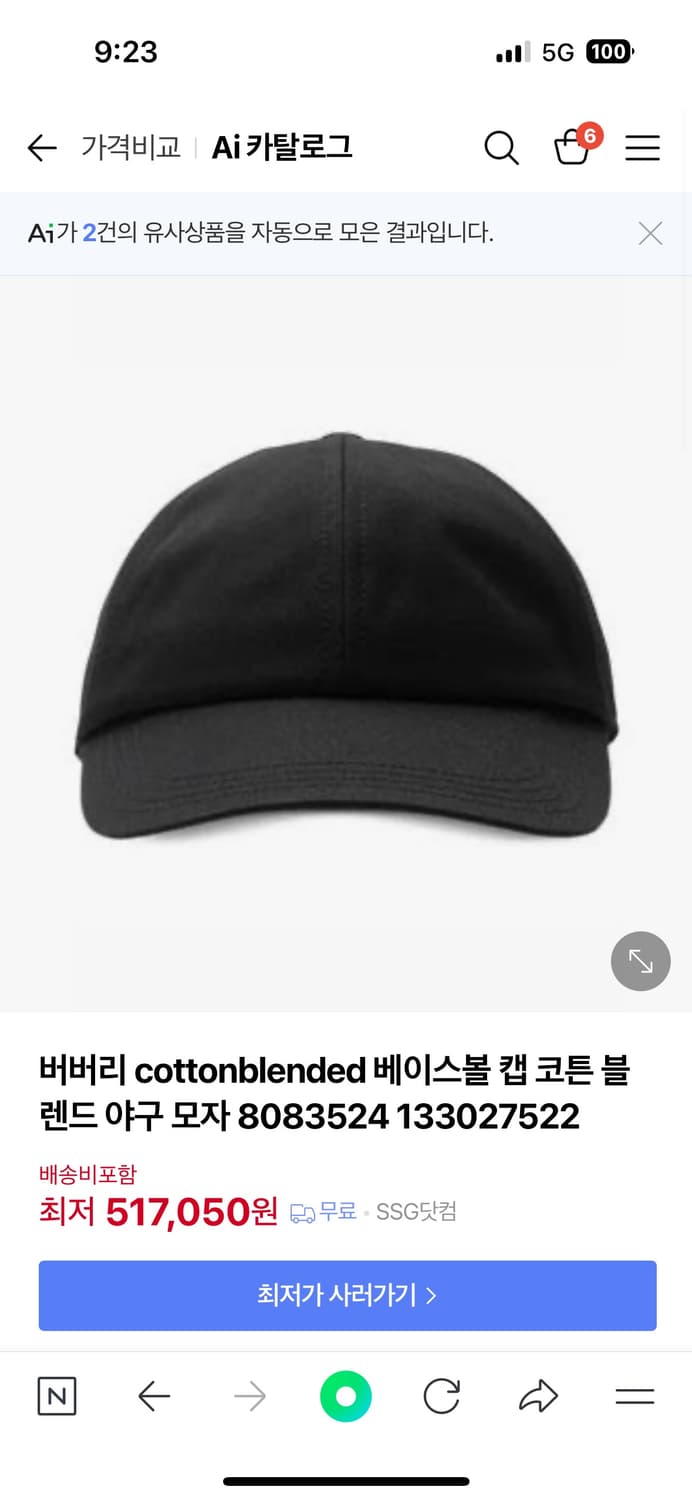Viewport: 692px width, 1500px height.
Task: Navigate back with the browser toolbar arrow
Action: 154,1396
